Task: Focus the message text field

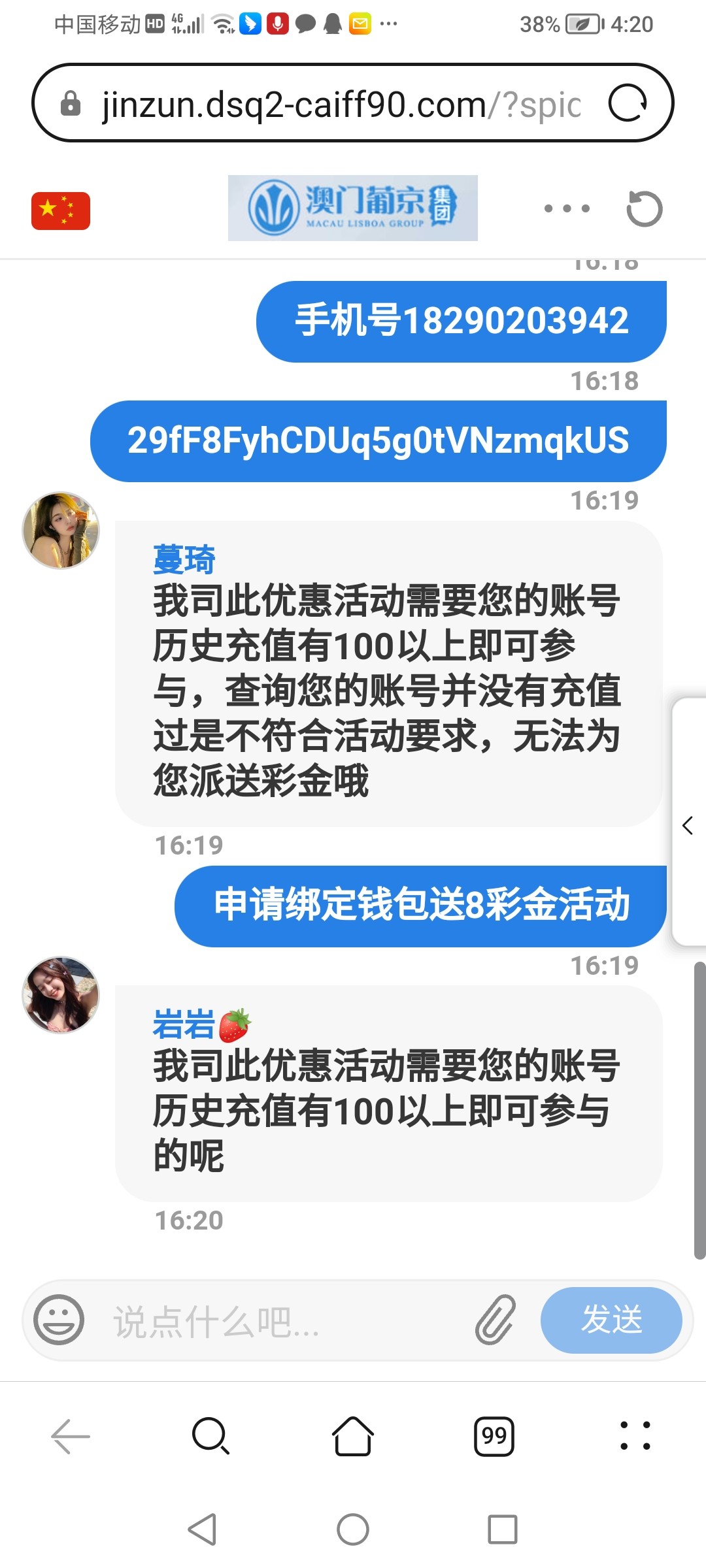Action: pos(281,1321)
